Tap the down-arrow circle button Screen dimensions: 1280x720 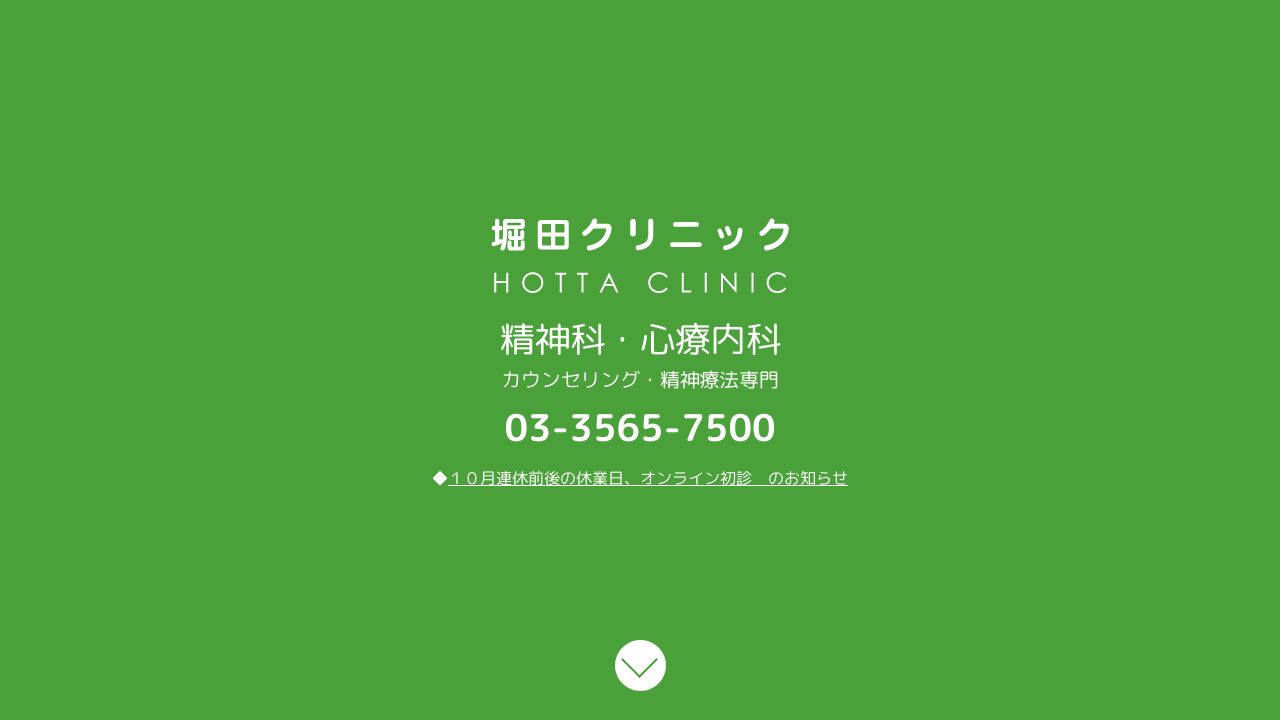click(x=640, y=666)
